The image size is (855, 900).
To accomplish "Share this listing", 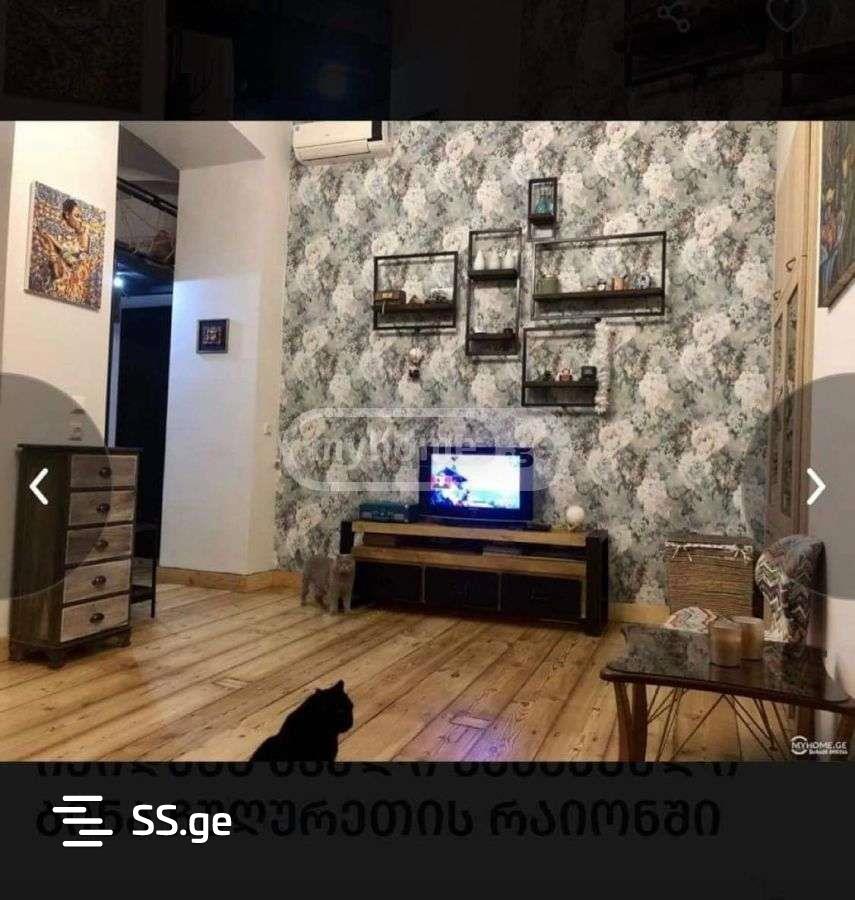I will (x=674, y=15).
